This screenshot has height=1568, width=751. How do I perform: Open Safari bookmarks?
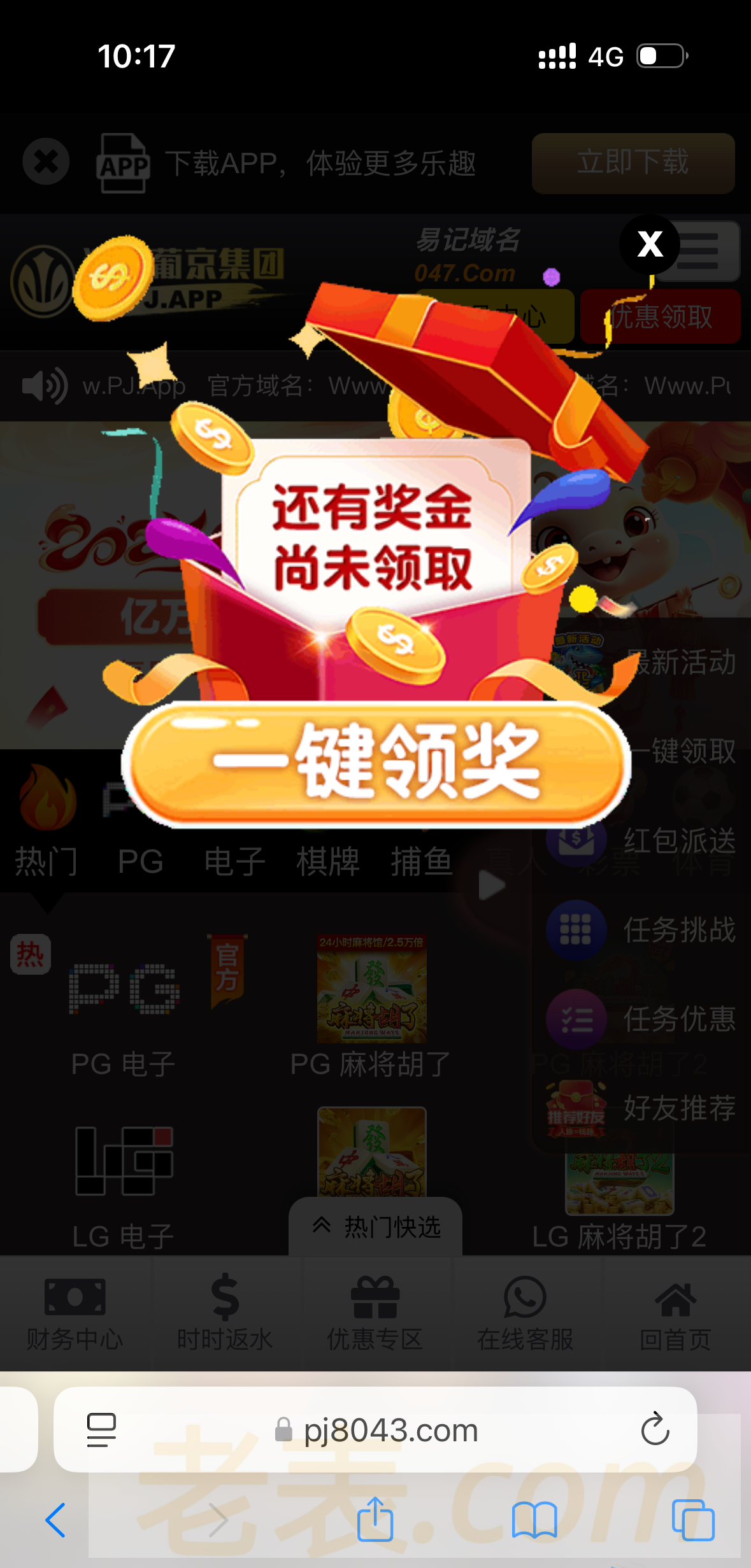click(x=534, y=1520)
